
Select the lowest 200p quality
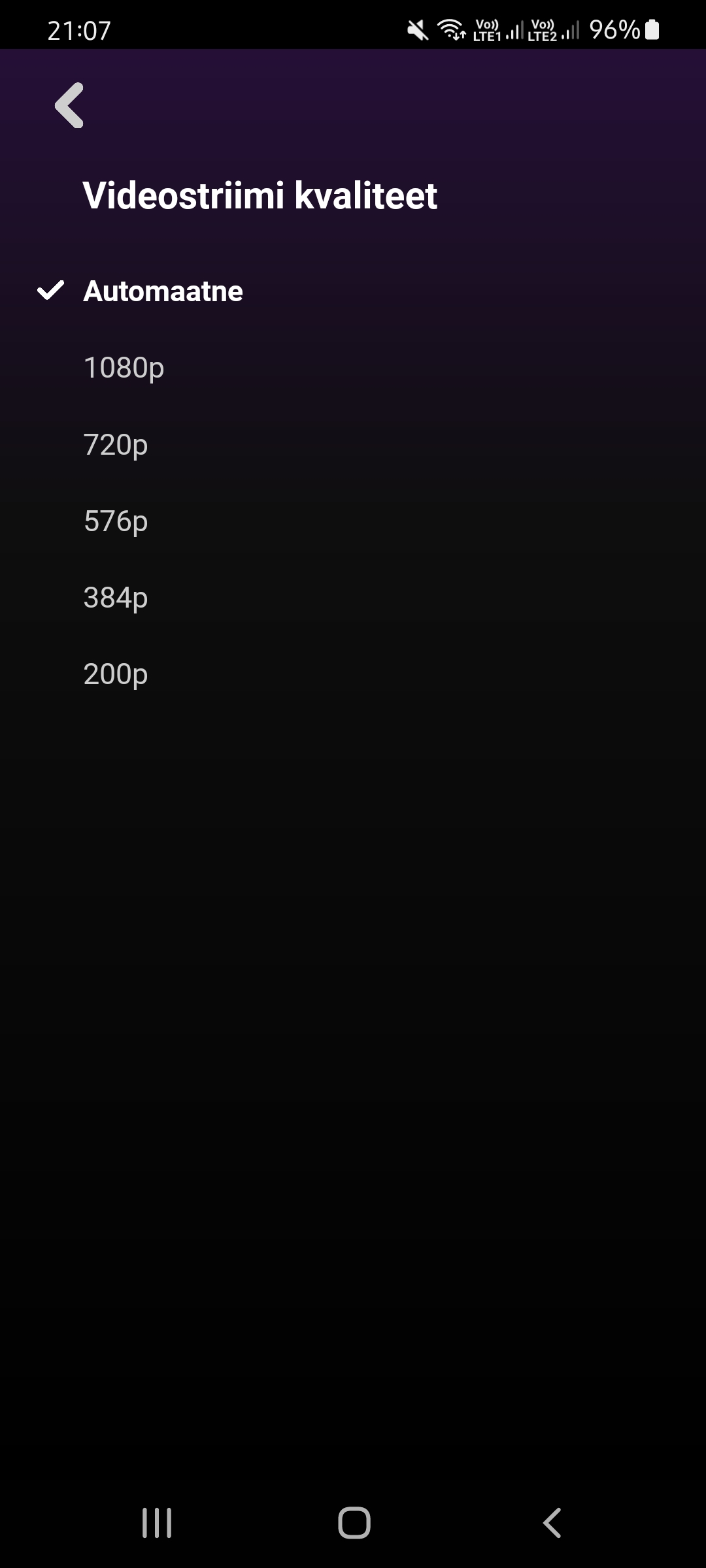[353, 674]
